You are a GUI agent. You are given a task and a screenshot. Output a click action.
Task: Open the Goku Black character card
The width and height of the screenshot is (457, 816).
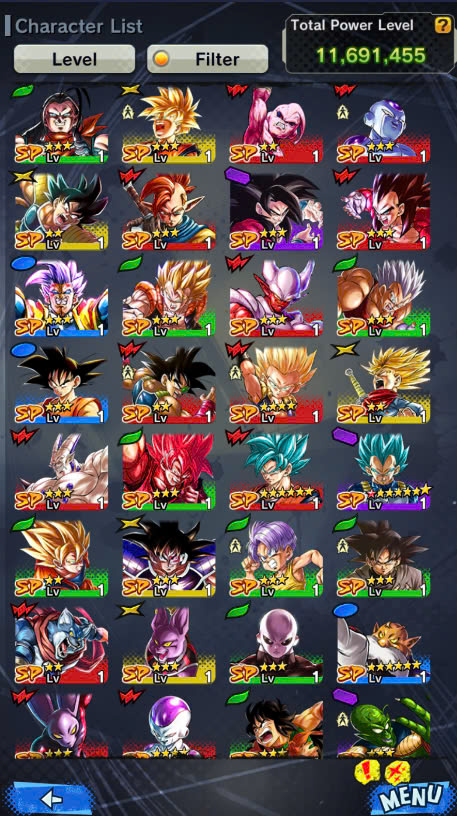tap(384, 557)
